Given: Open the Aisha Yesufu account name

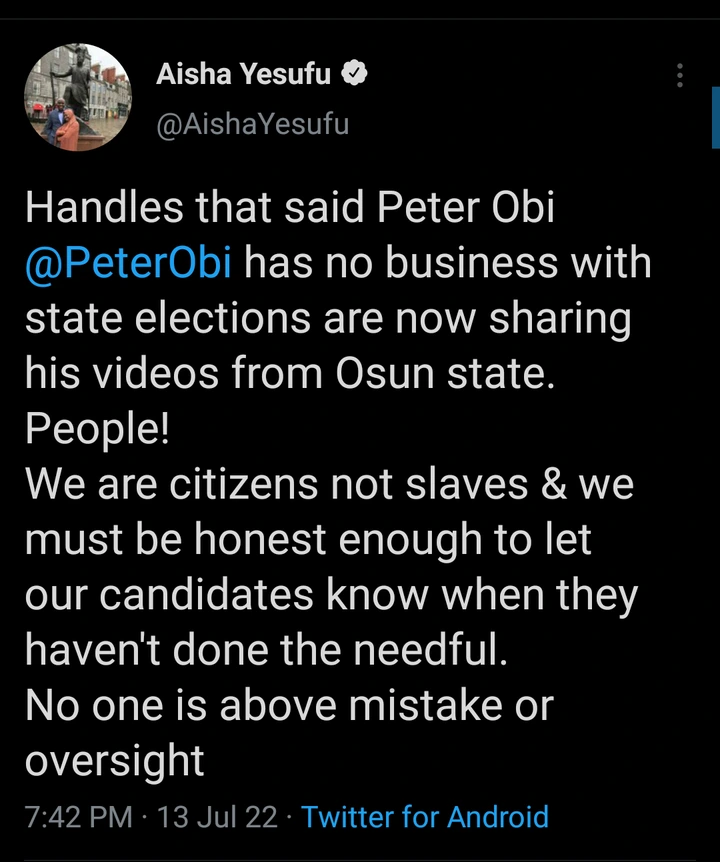Looking at the screenshot, I should click(x=243, y=73).
